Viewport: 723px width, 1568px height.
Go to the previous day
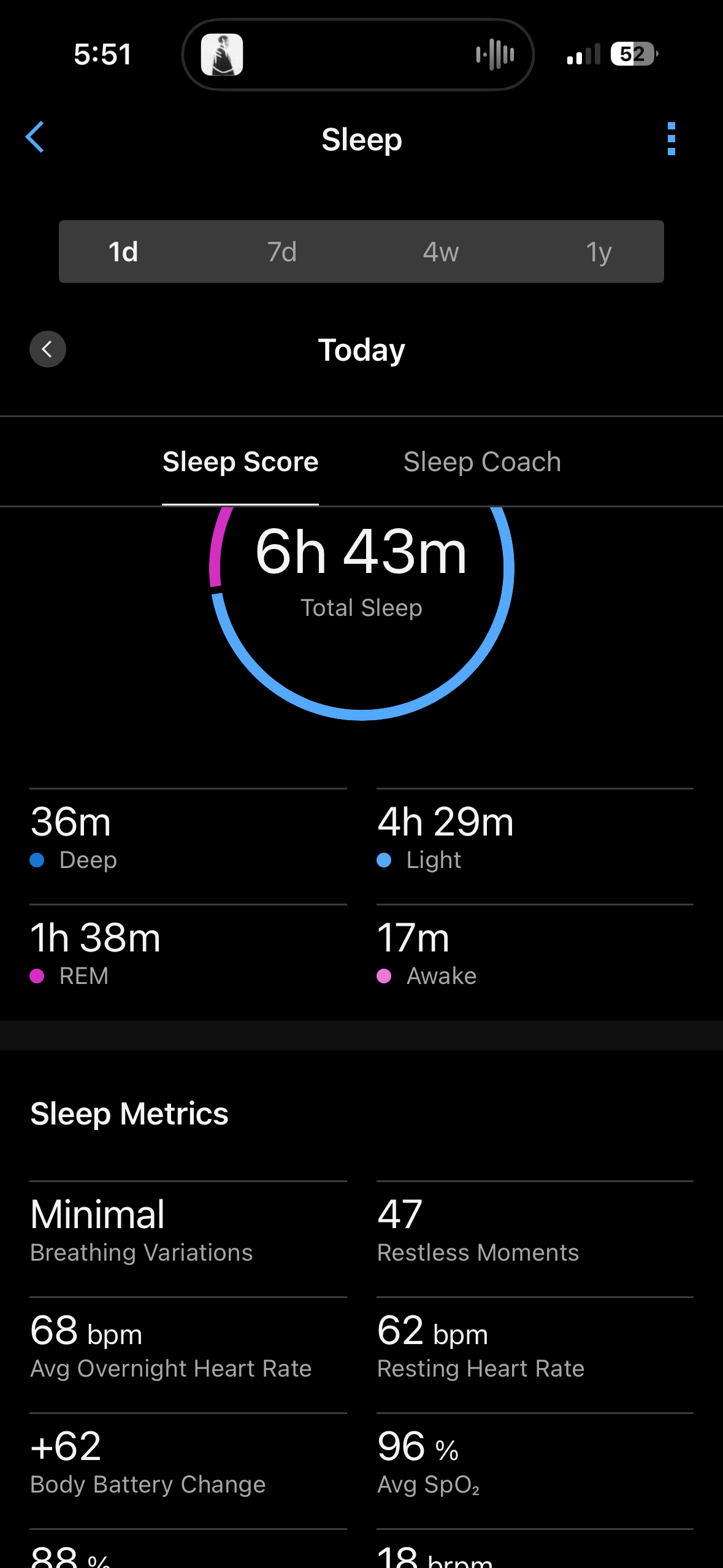(48, 349)
